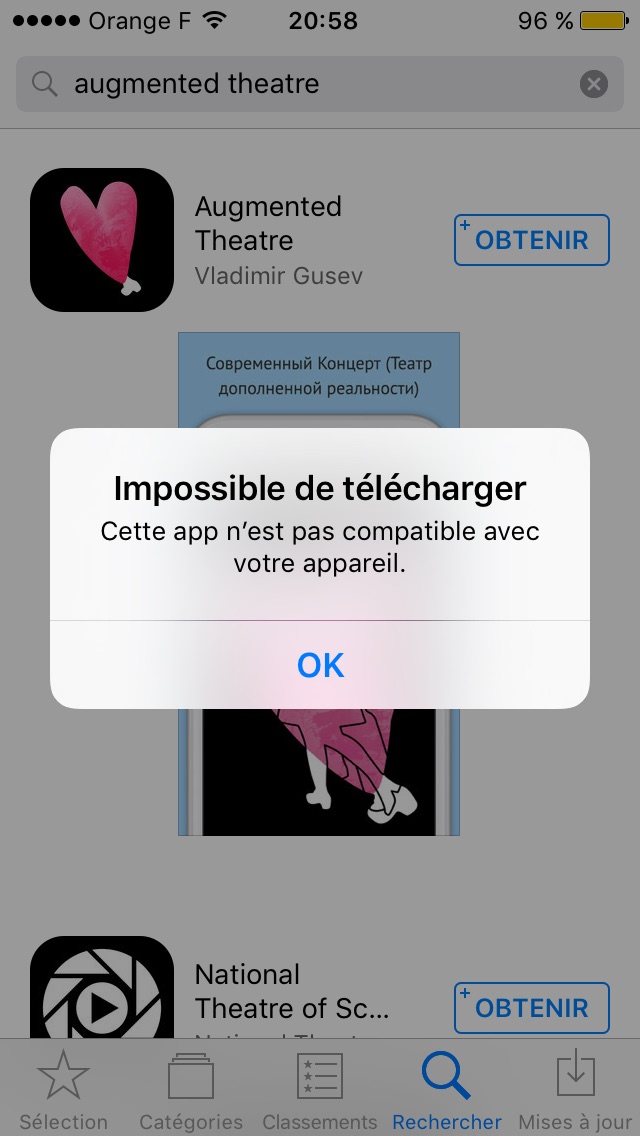Screen dimensions: 640x1136
Task: Dismiss the alert with OK
Action: (320, 665)
